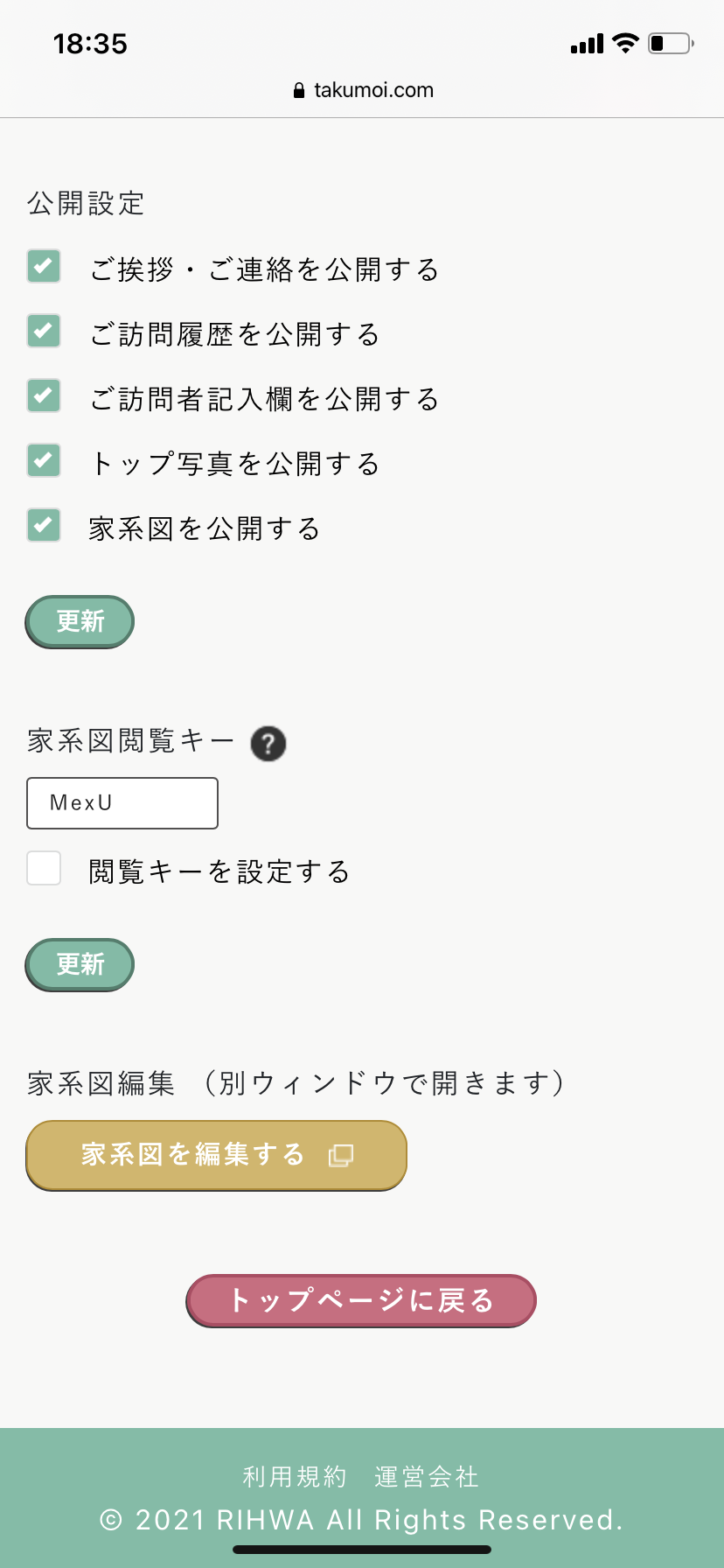Open help icon next to 家系図閲覧キー

tap(268, 744)
